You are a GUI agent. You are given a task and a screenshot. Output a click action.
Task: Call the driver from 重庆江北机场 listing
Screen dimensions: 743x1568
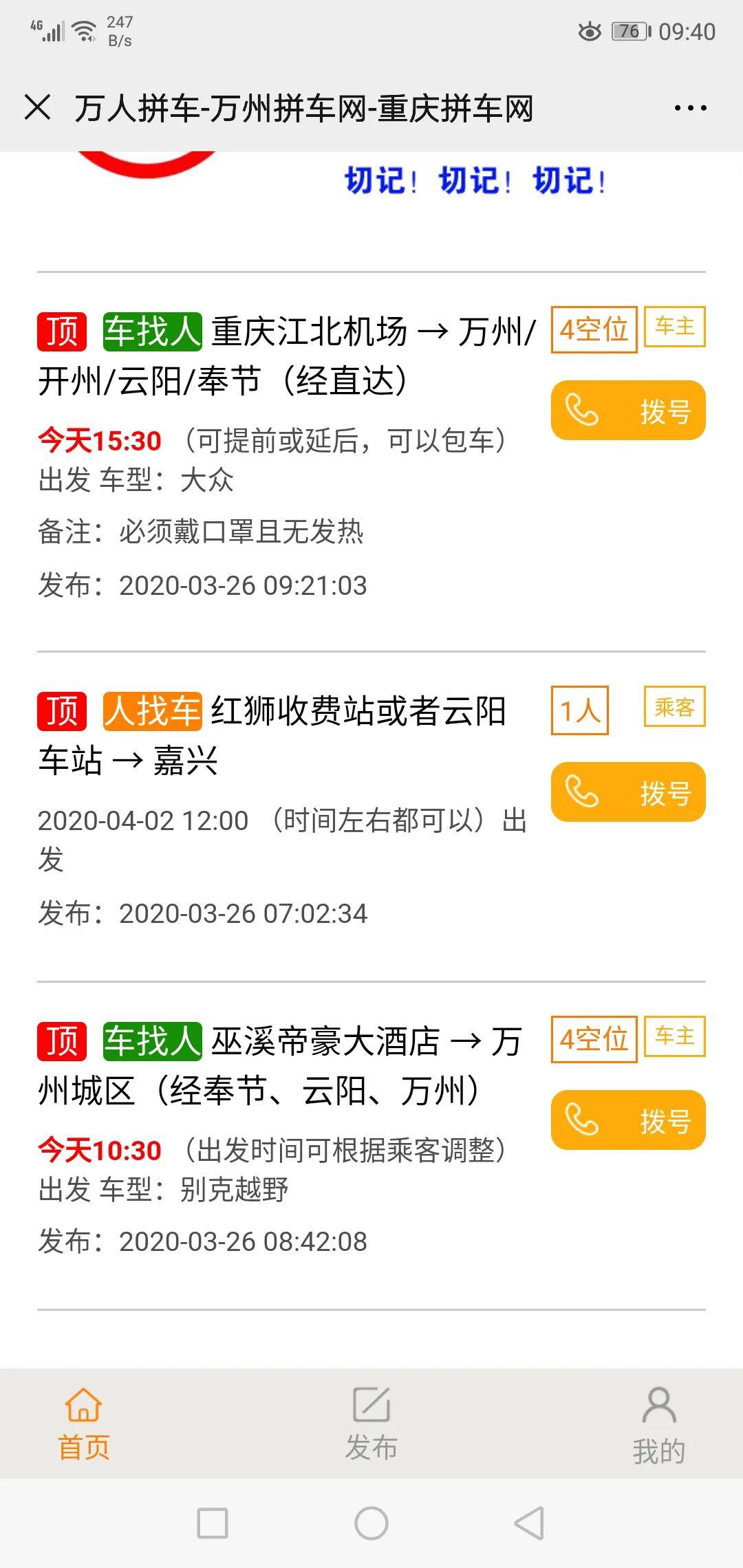click(627, 411)
